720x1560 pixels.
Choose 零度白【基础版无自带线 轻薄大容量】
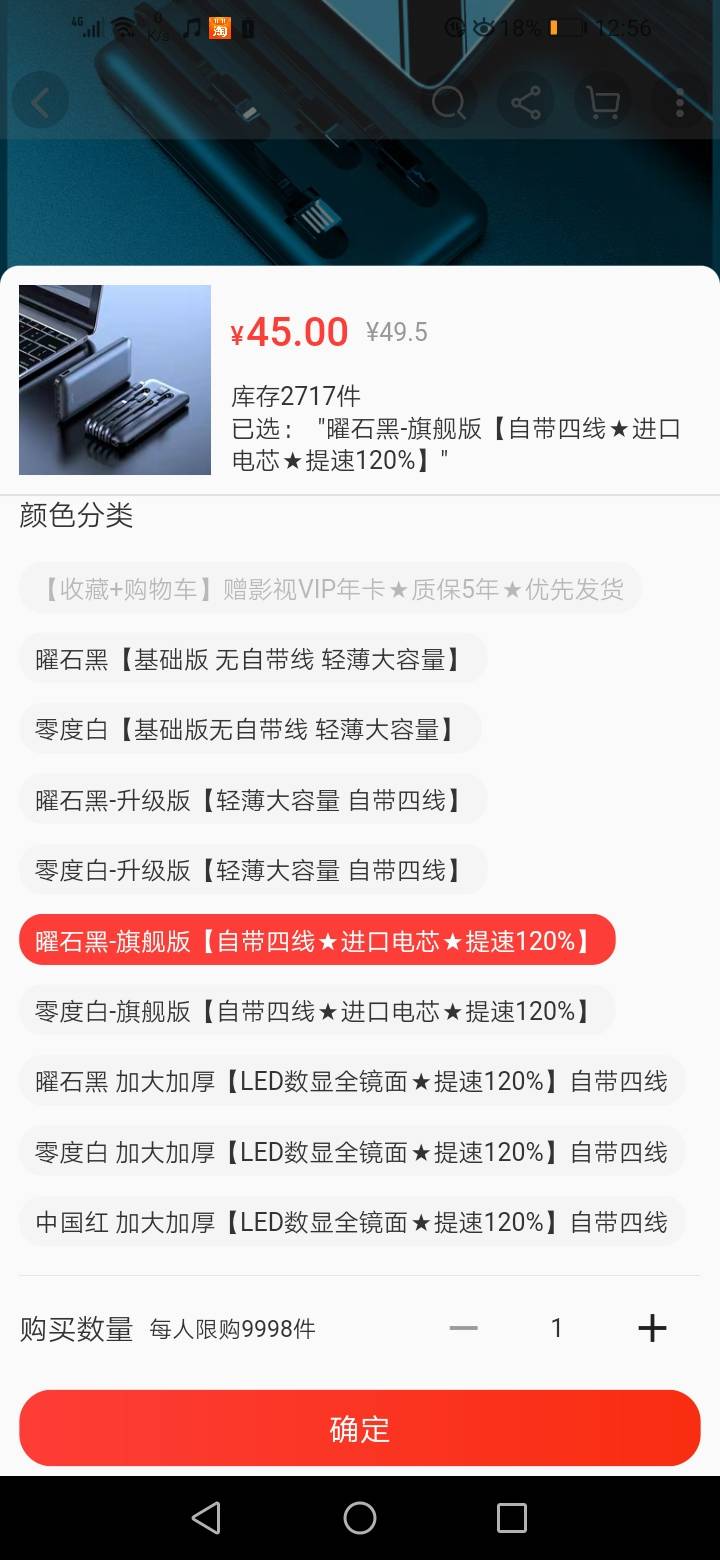(250, 729)
